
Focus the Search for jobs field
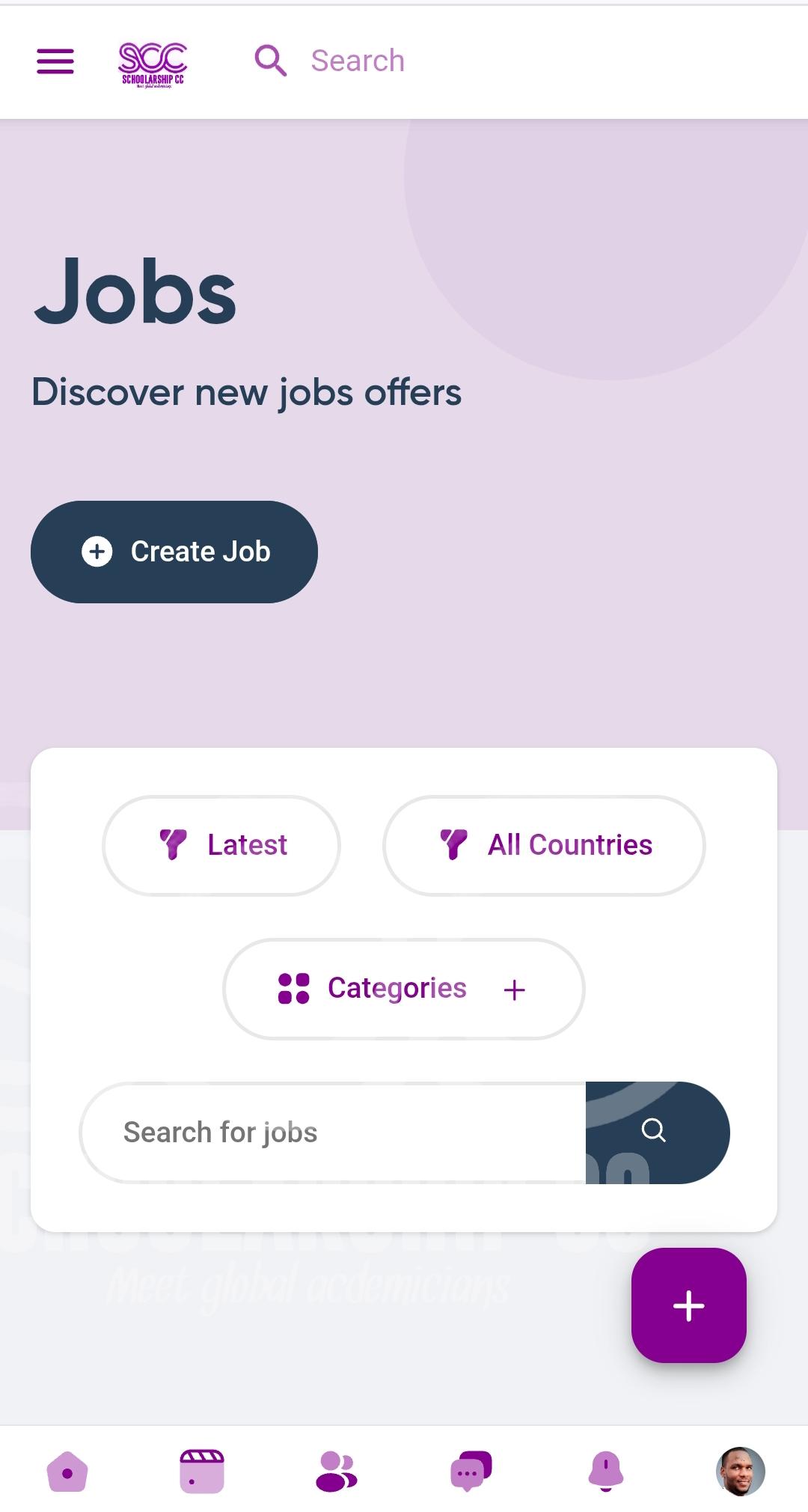[333, 1133]
